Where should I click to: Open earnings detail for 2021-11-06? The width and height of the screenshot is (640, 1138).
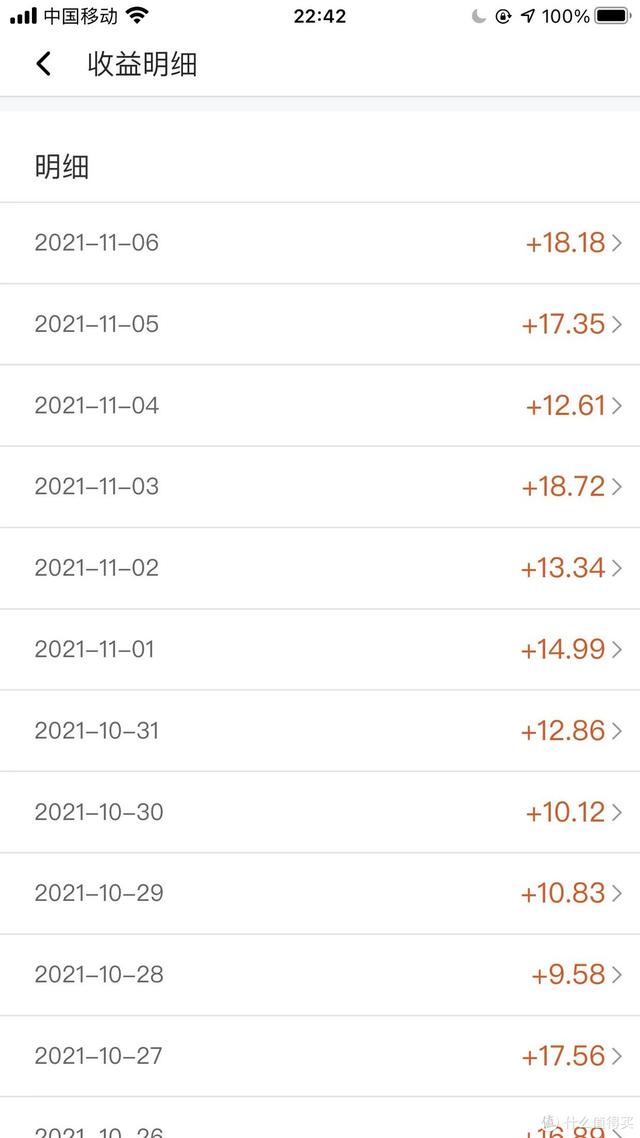point(320,243)
